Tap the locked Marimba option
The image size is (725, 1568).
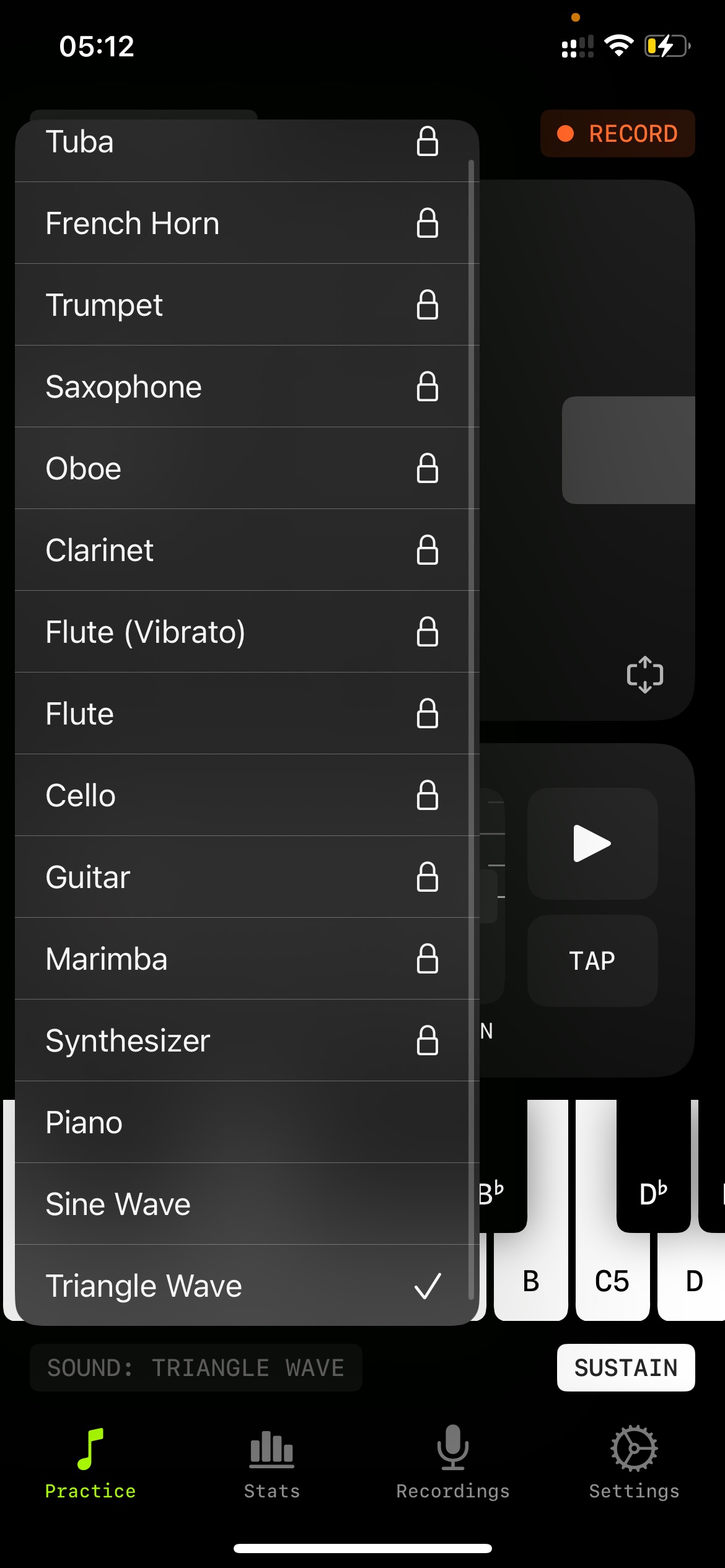247,959
